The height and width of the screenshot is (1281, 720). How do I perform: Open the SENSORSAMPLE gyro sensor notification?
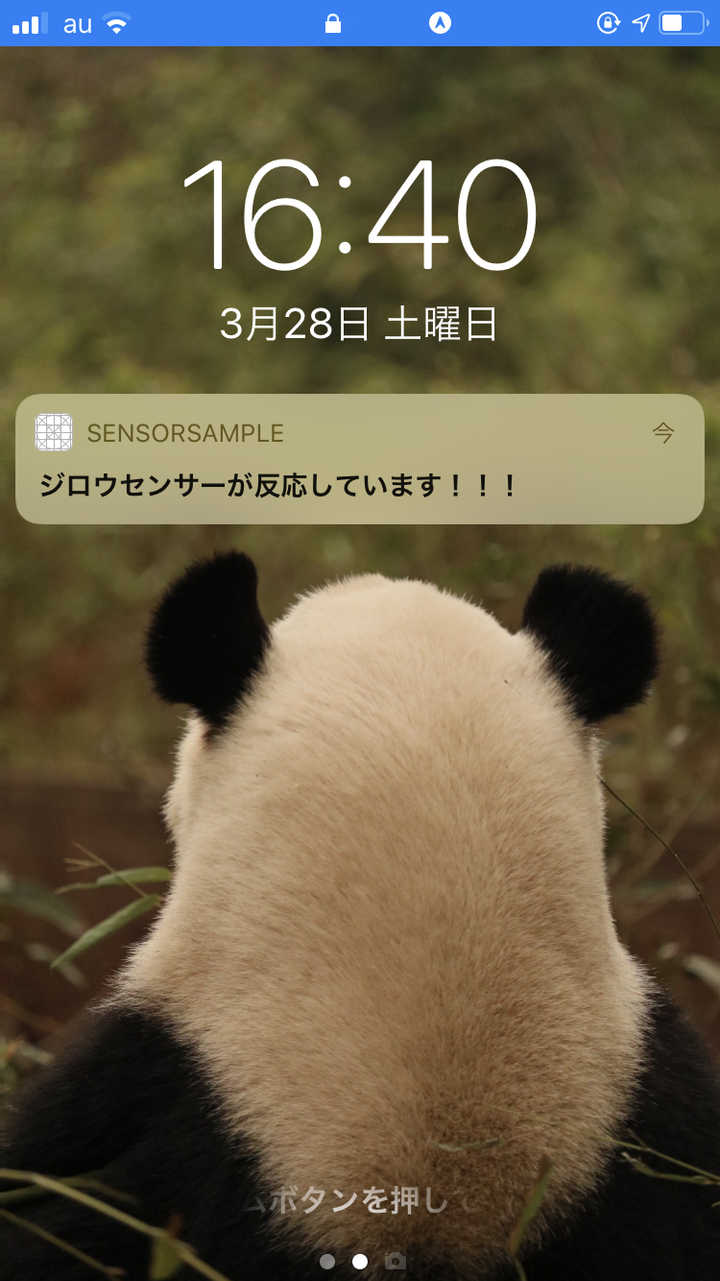point(359,460)
